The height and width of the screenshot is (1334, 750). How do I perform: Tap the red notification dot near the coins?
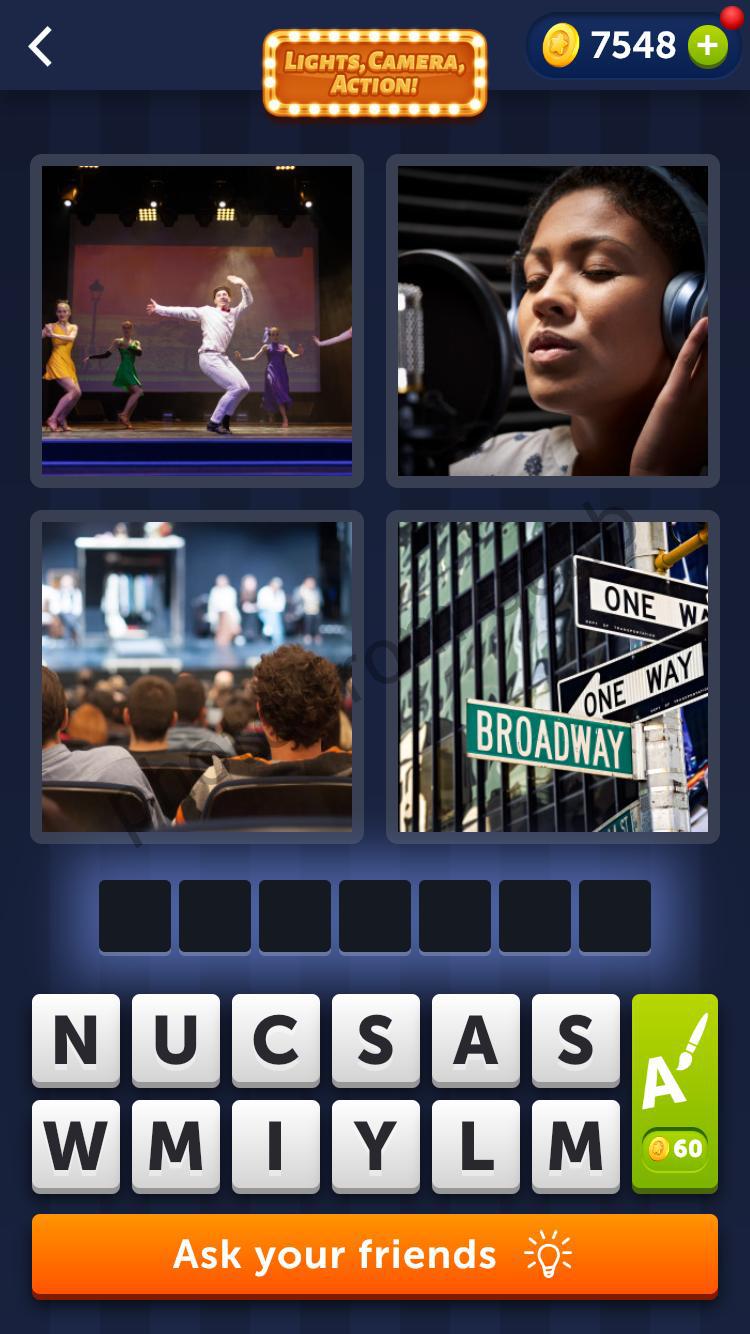coord(729,14)
